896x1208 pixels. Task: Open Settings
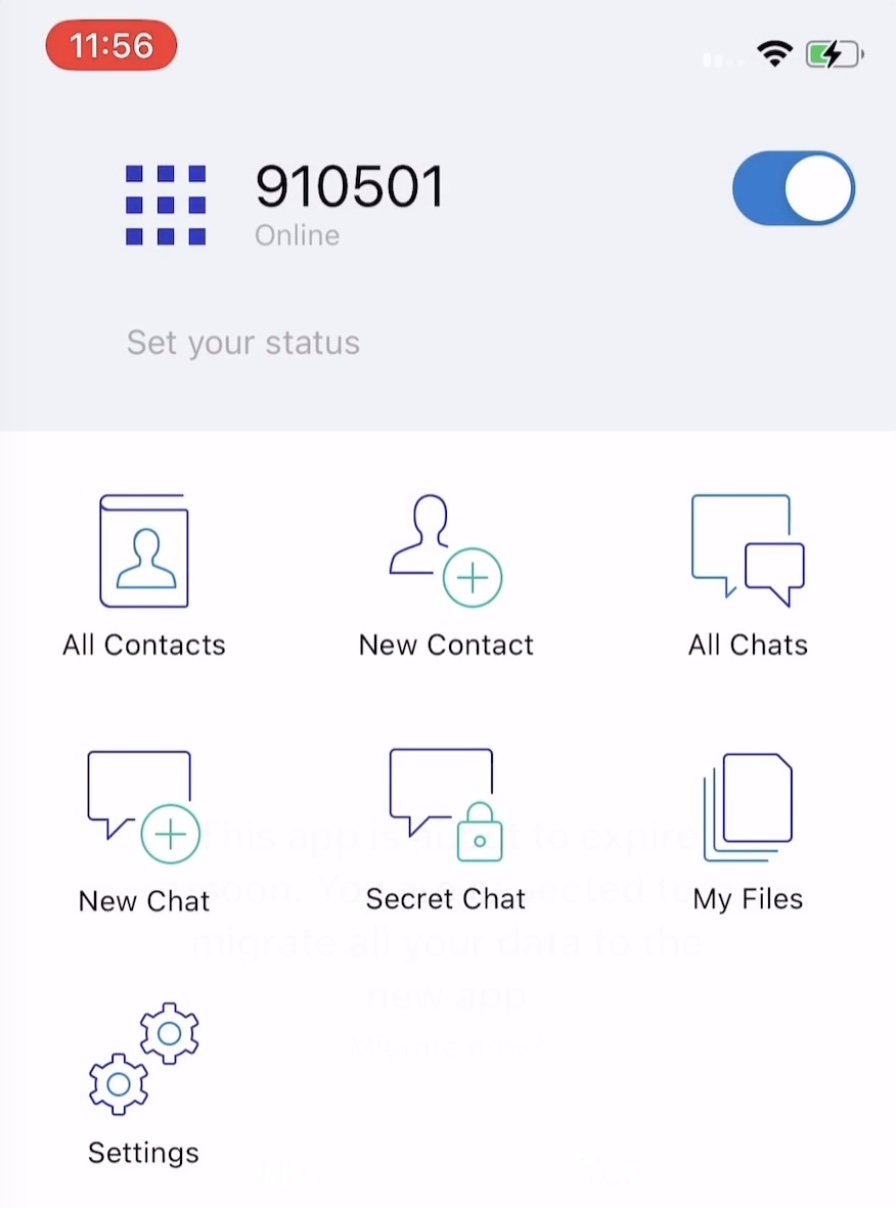pyautogui.click(x=144, y=1084)
